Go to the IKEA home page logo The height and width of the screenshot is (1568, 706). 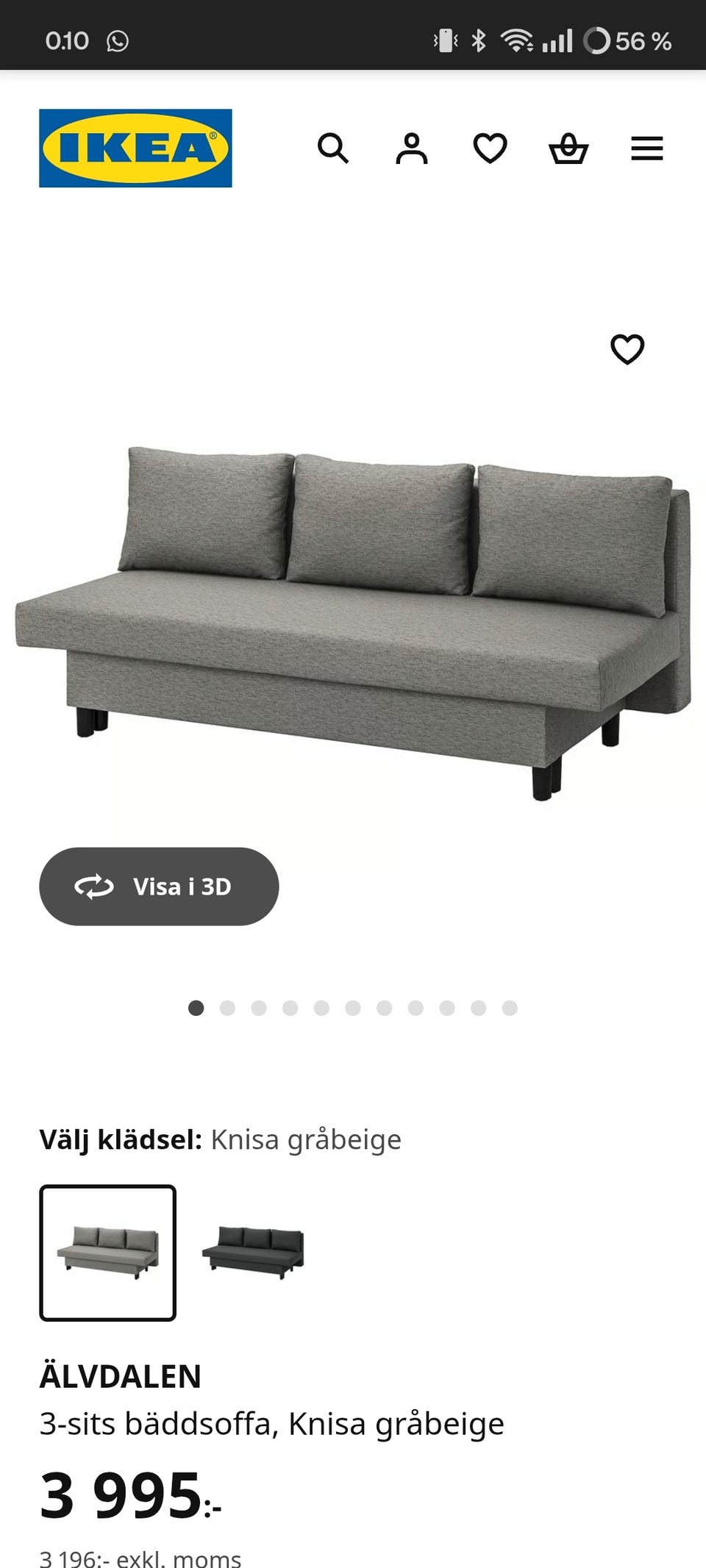tap(135, 148)
